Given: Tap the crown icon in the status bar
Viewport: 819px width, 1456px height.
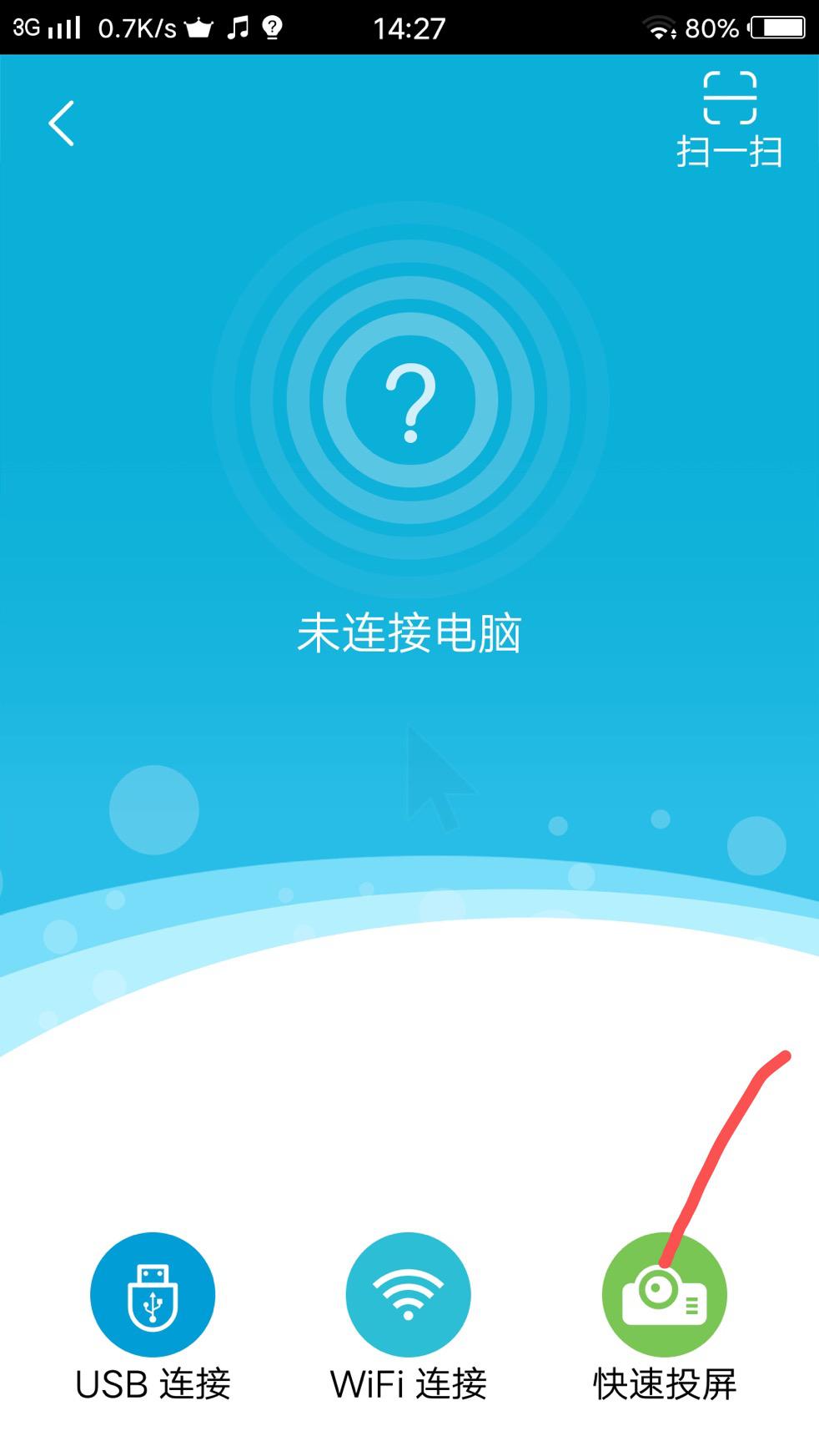Looking at the screenshot, I should pyautogui.click(x=198, y=28).
